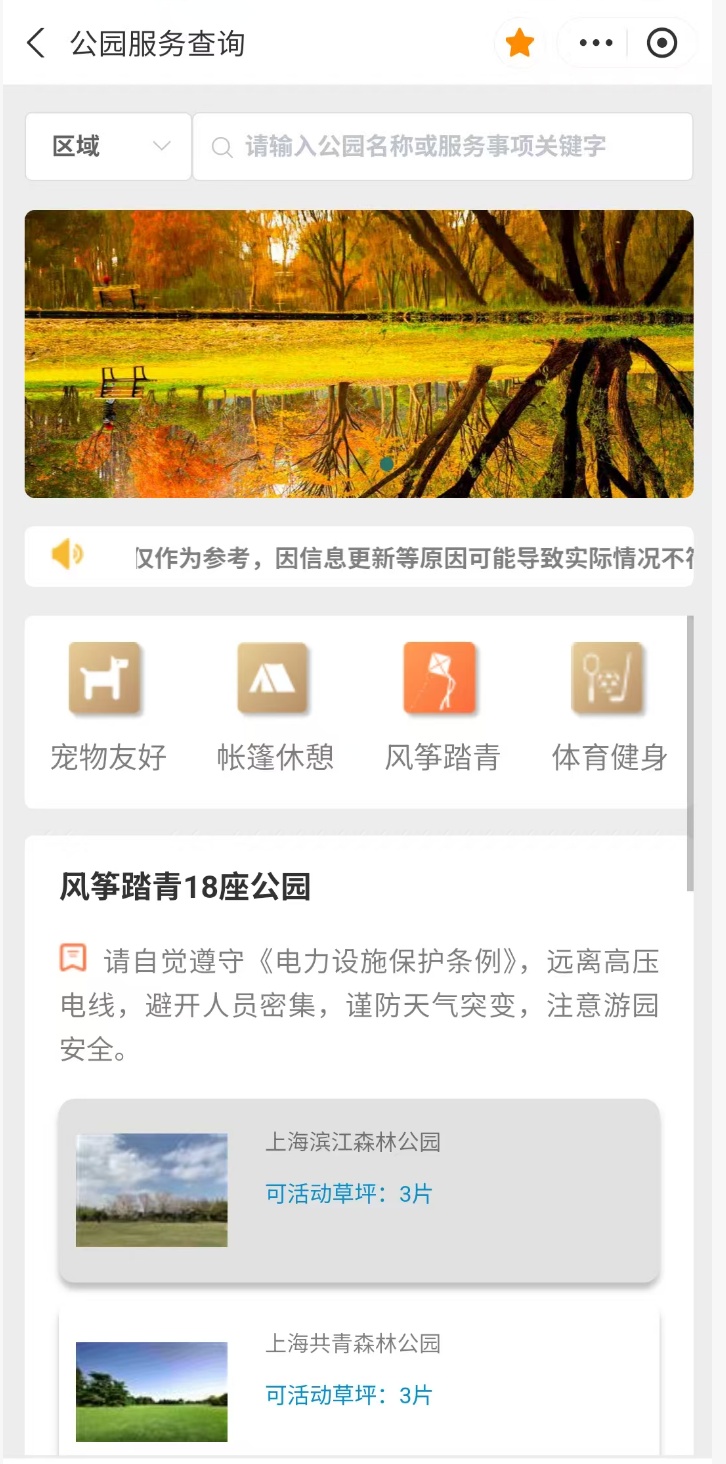Open the three-dot more menu
The width and height of the screenshot is (726, 1464).
point(595,44)
